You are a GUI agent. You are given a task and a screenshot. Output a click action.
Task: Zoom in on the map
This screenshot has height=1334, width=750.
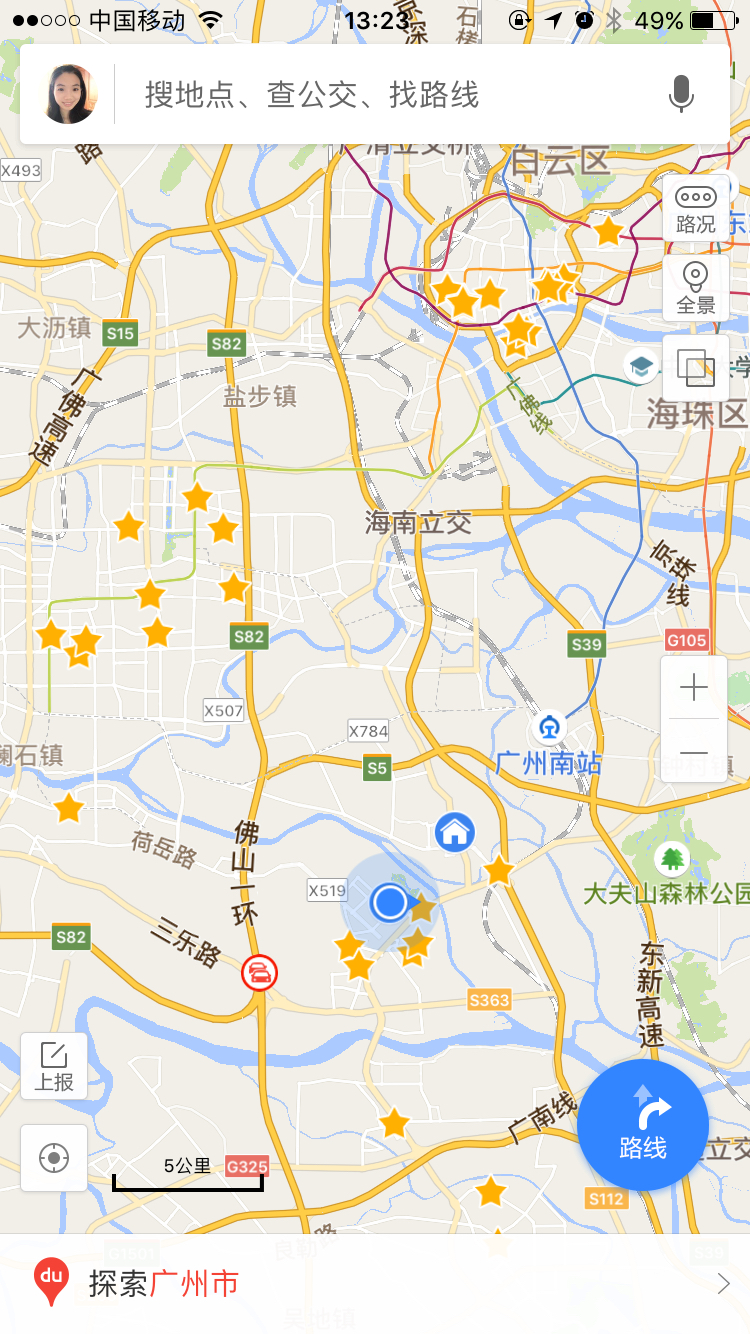pos(693,688)
